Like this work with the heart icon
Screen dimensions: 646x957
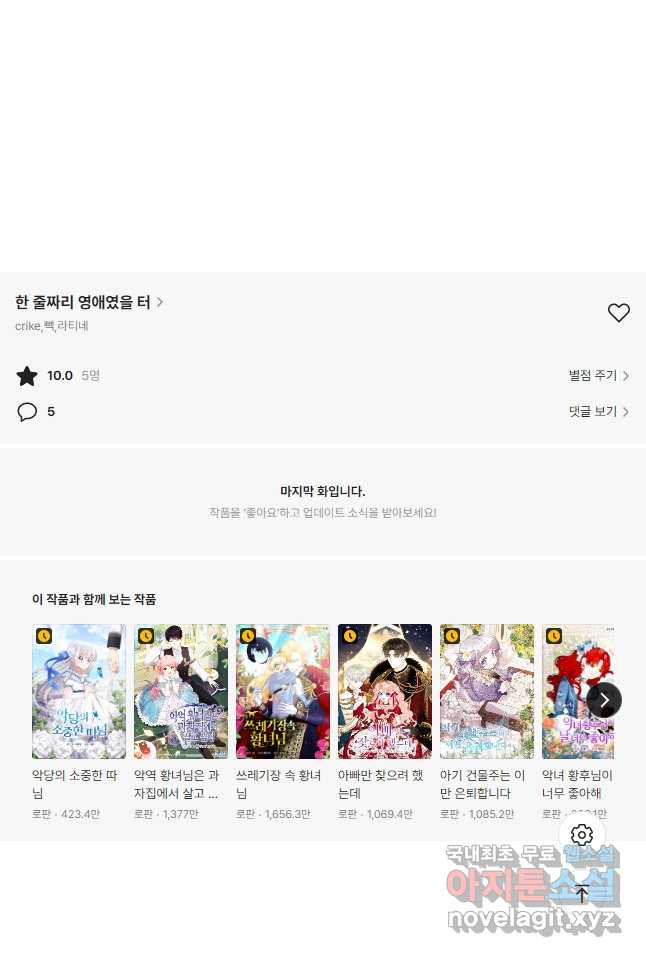[619, 313]
